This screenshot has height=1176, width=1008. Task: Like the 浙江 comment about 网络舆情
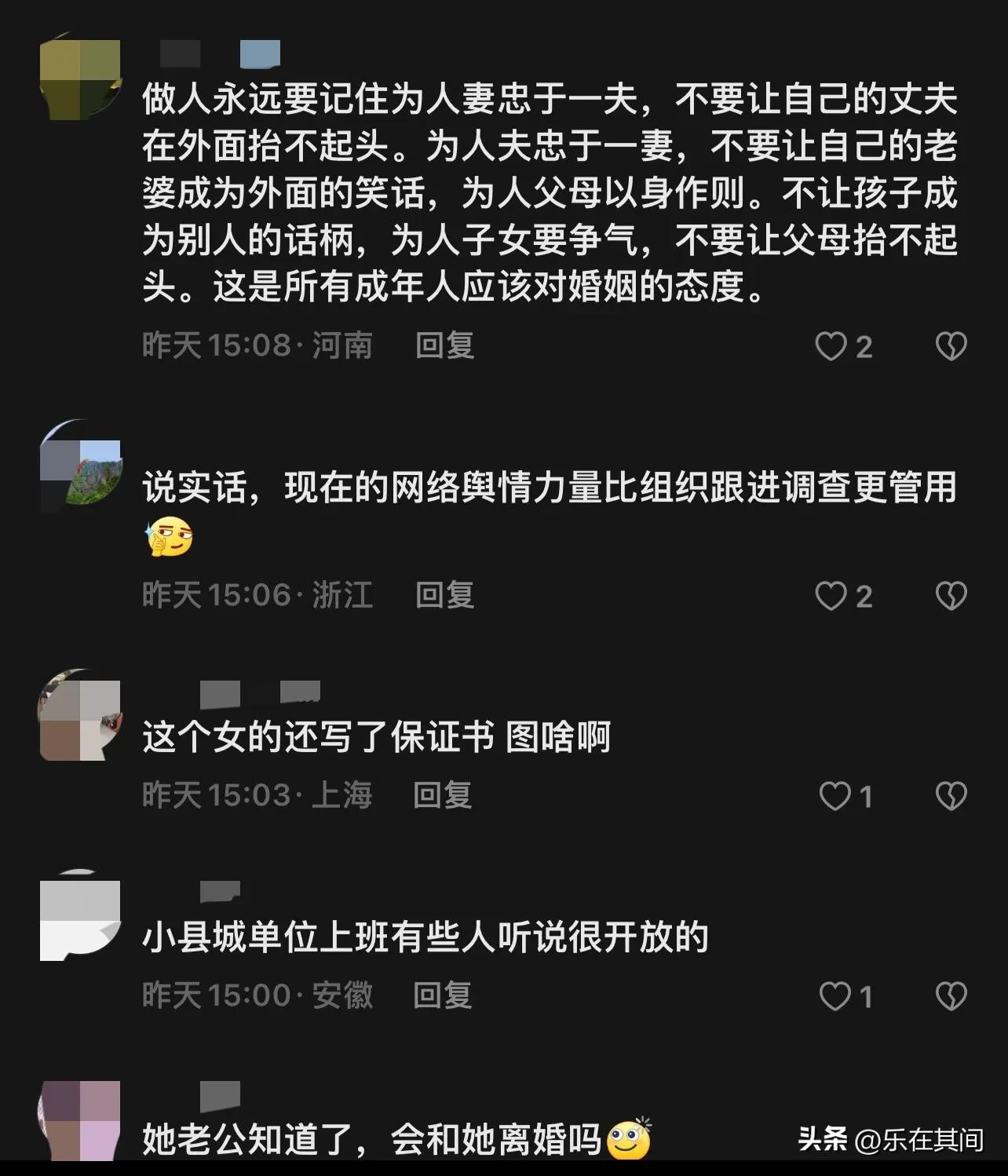click(x=831, y=597)
